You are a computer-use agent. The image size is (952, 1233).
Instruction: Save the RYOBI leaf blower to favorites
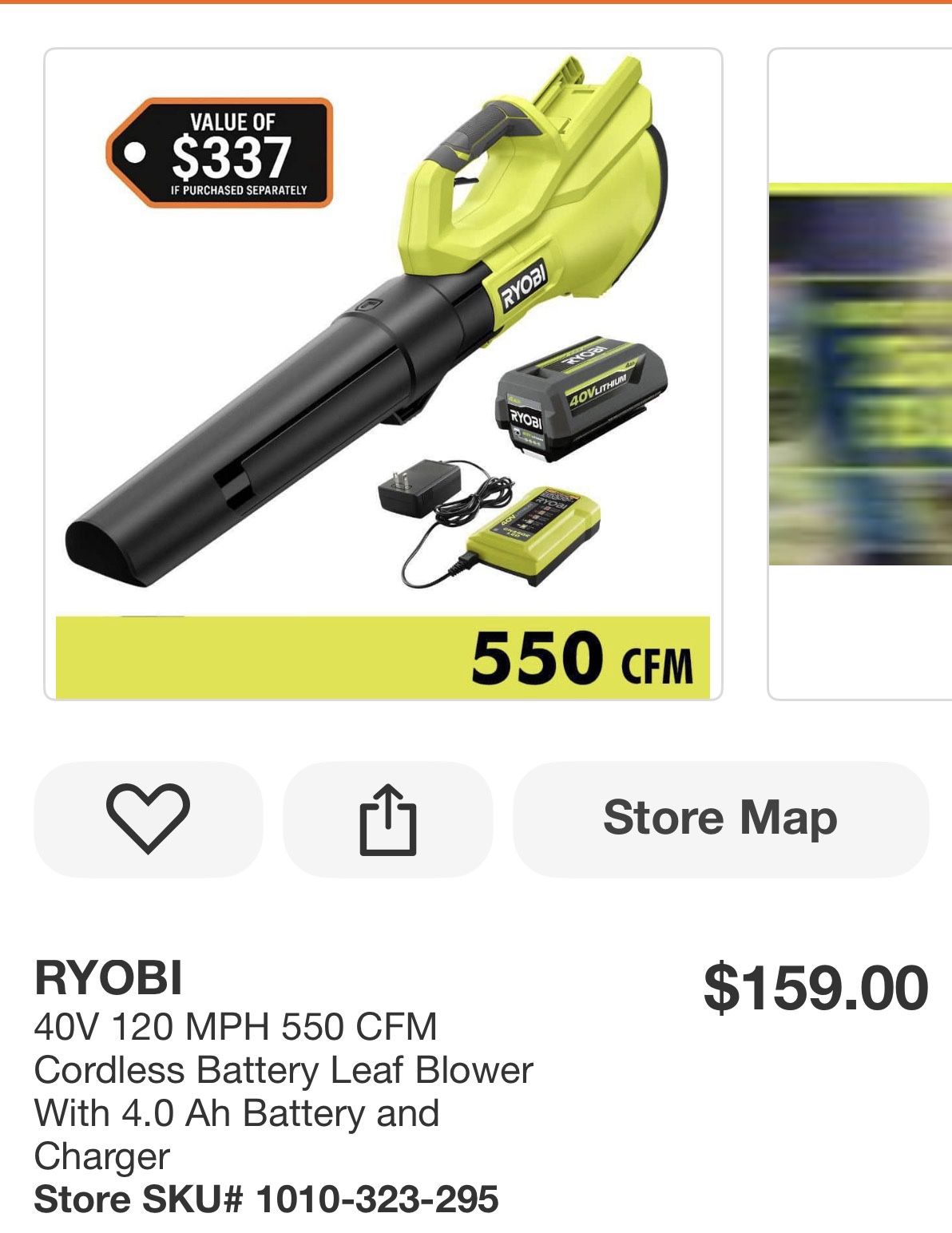pos(148,819)
